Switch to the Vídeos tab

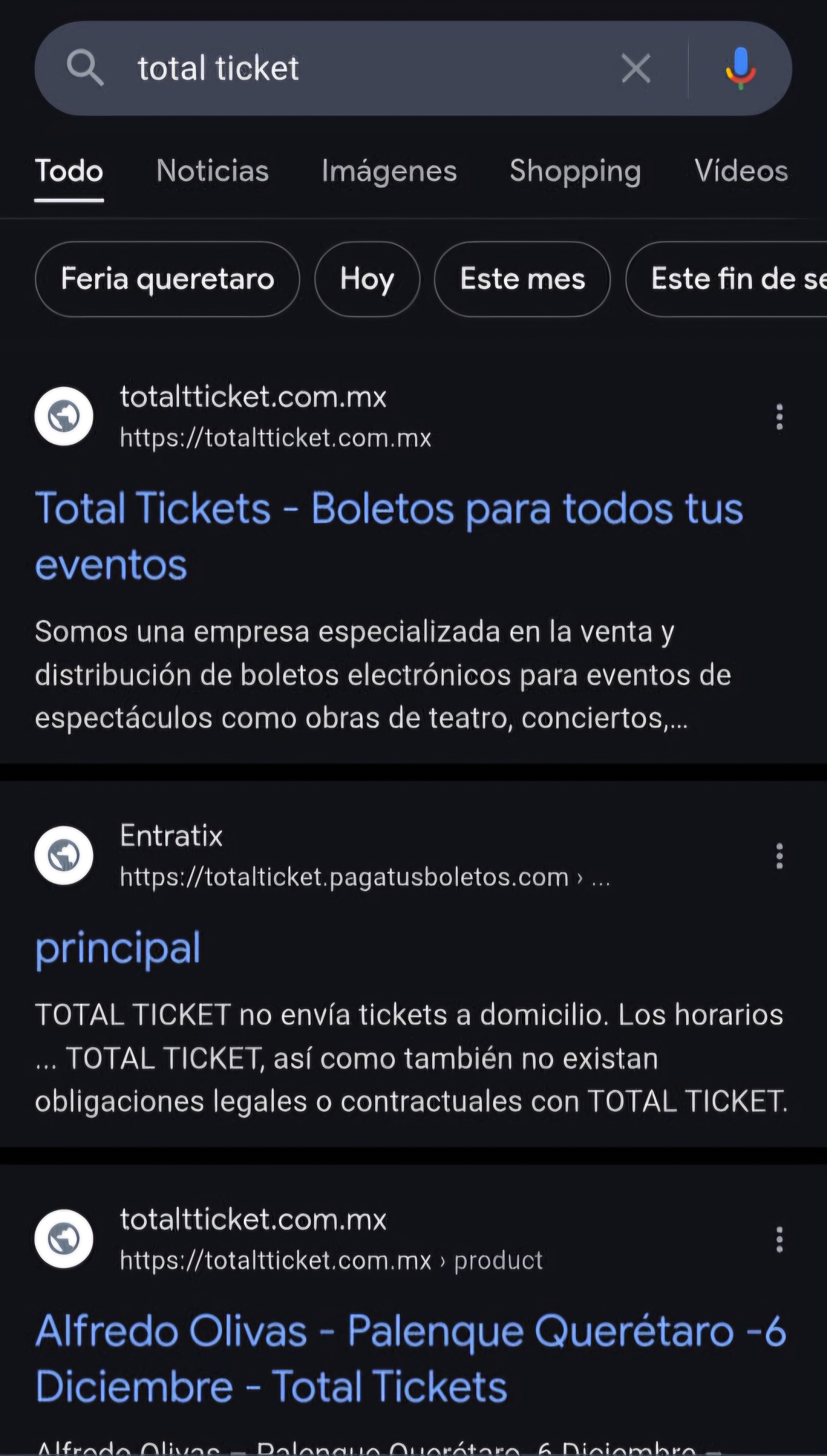741,171
